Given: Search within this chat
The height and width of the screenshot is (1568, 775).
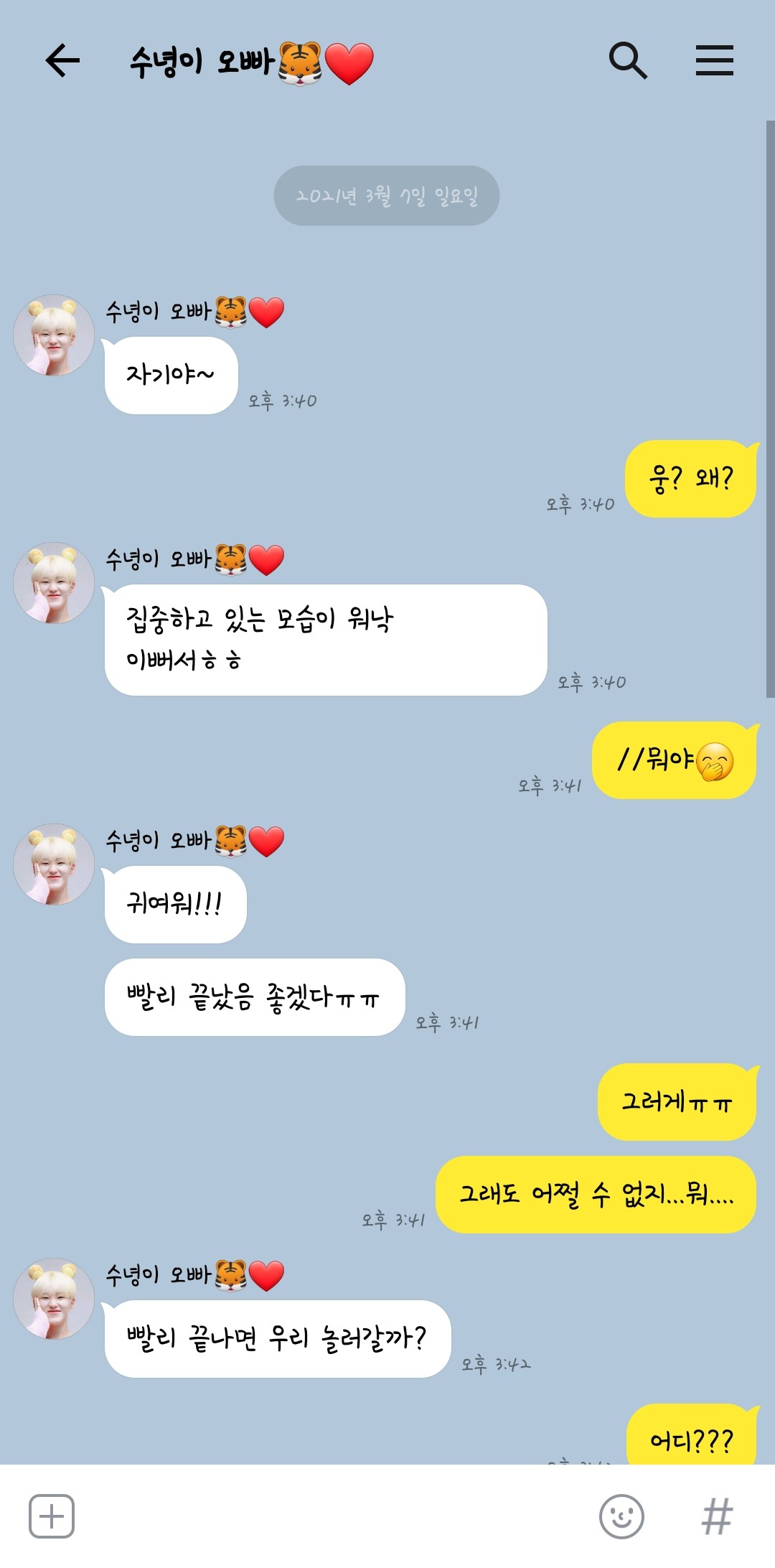Looking at the screenshot, I should coord(628,60).
